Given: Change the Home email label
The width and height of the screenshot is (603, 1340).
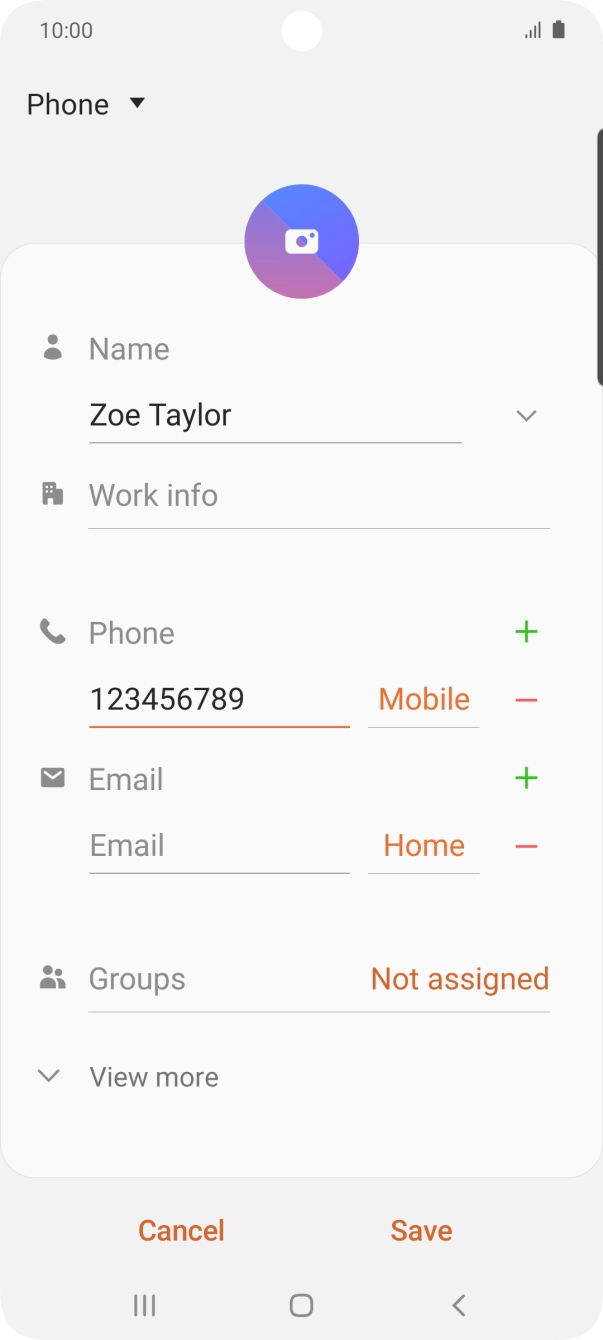Looking at the screenshot, I should pos(424,846).
